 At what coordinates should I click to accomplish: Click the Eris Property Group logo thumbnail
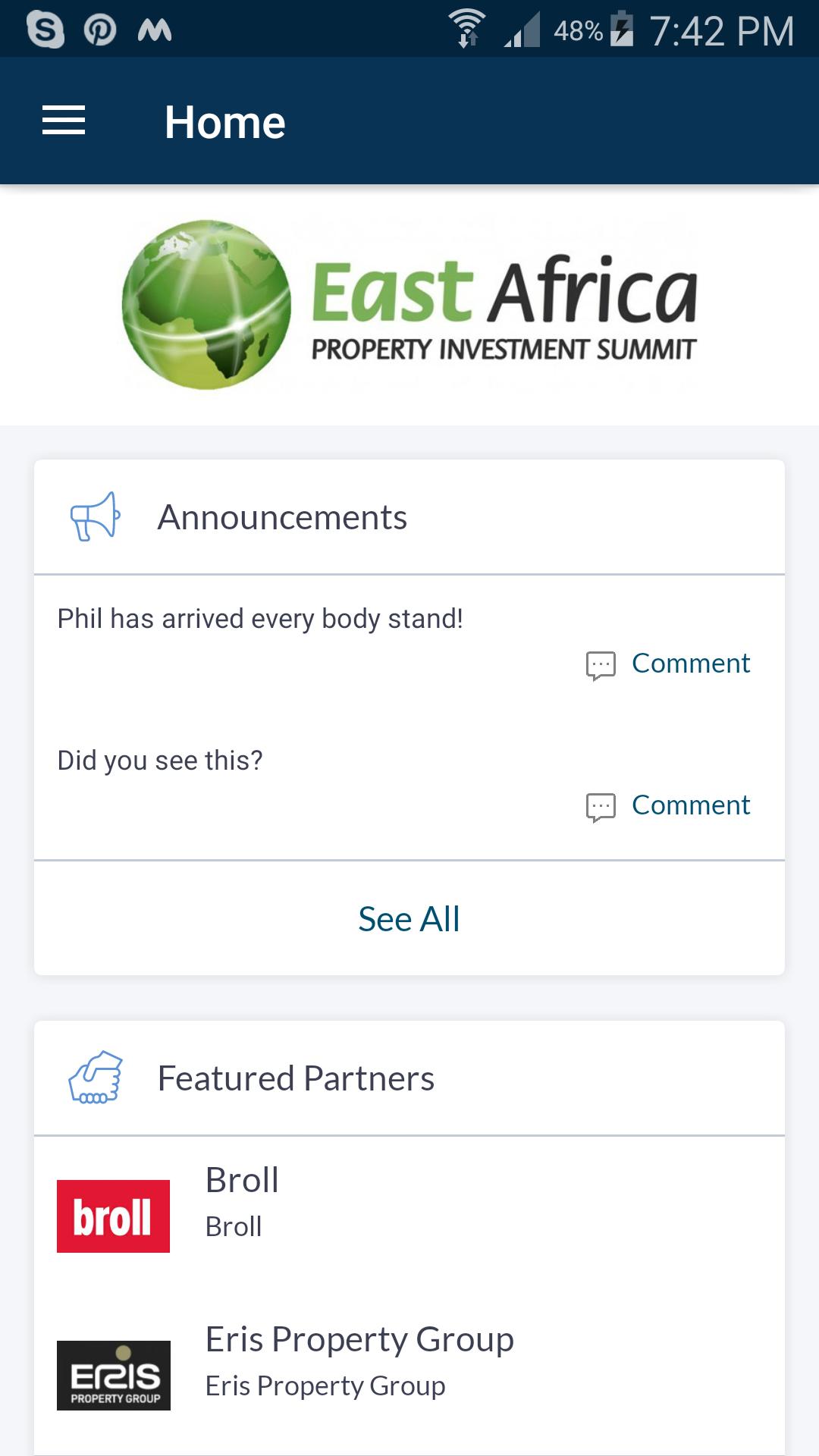113,1375
